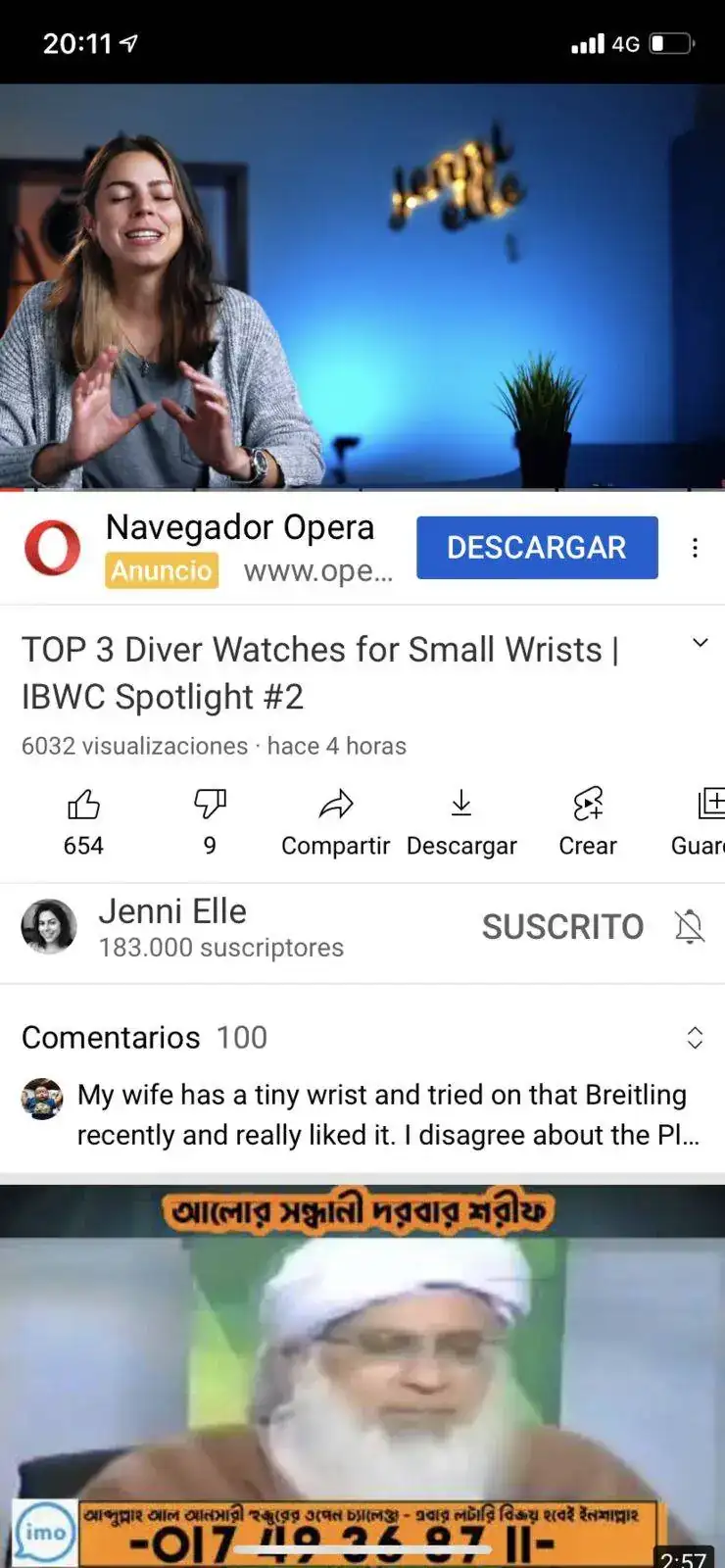725x1568 pixels.
Task: Tap SUSCRITO to manage subscription
Action: click(562, 927)
